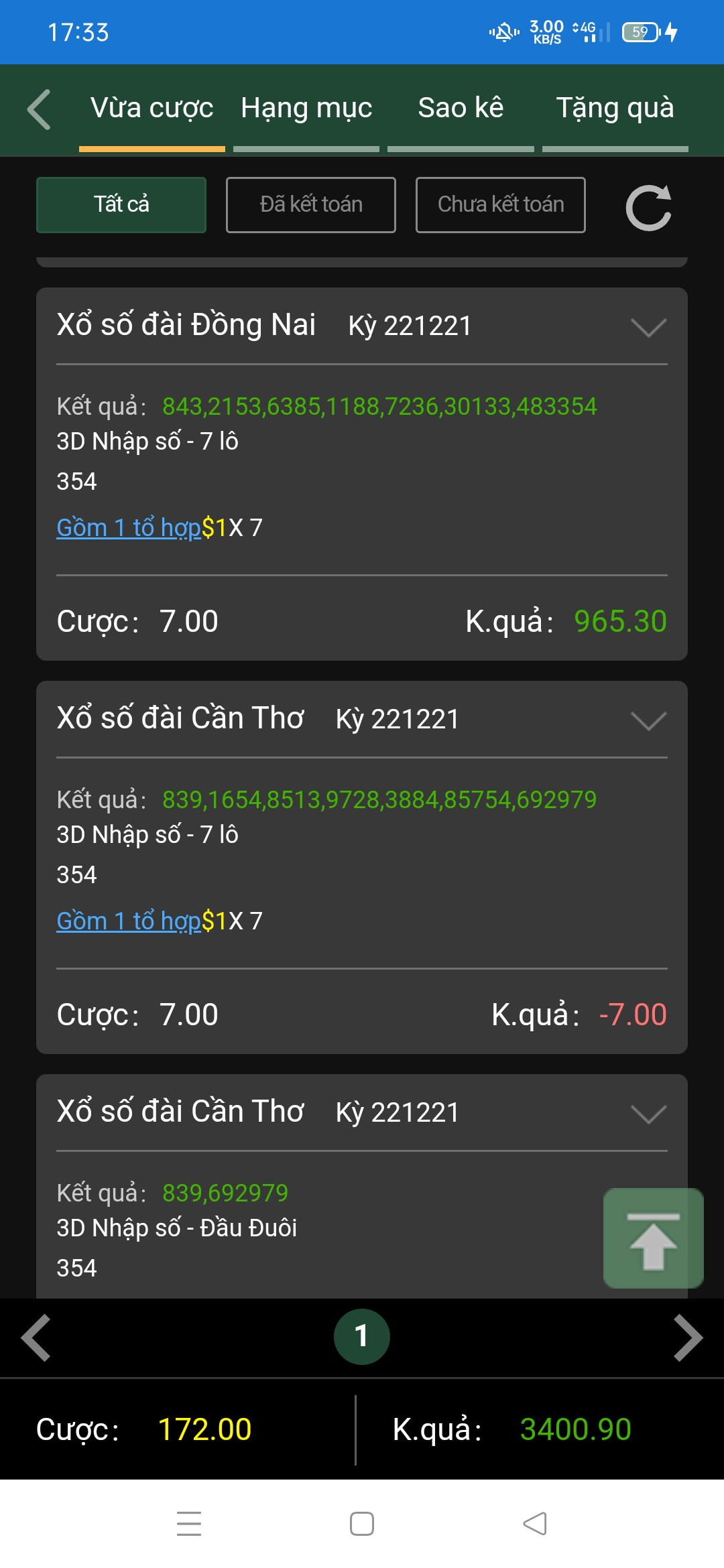Viewport: 724px width, 1568px height.
Task: Refresh the bet list
Action: [648, 207]
